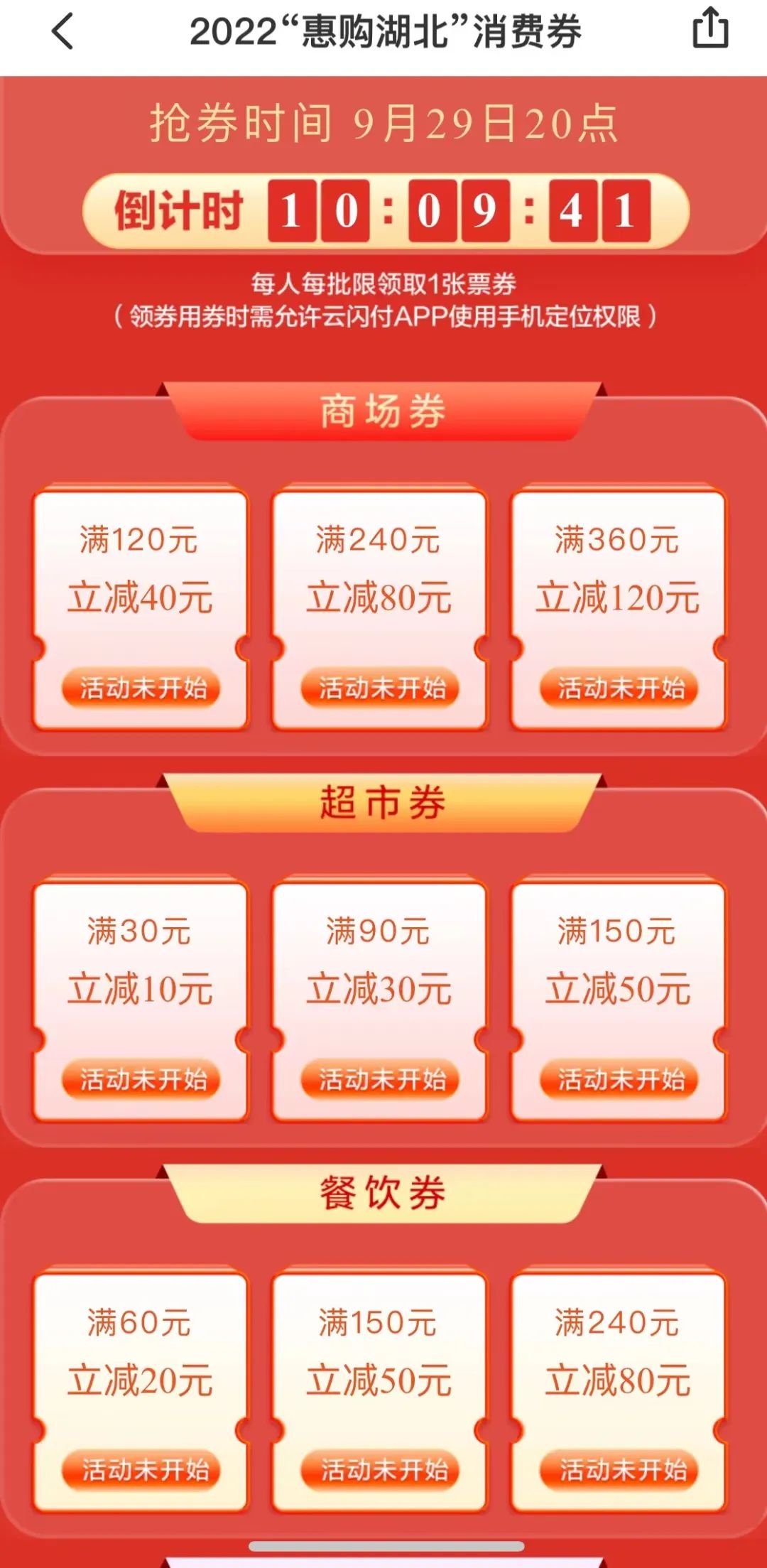Tap 活动未开始 on 满120元立减40元 mall coupon
767x1568 pixels.
[x=141, y=688]
